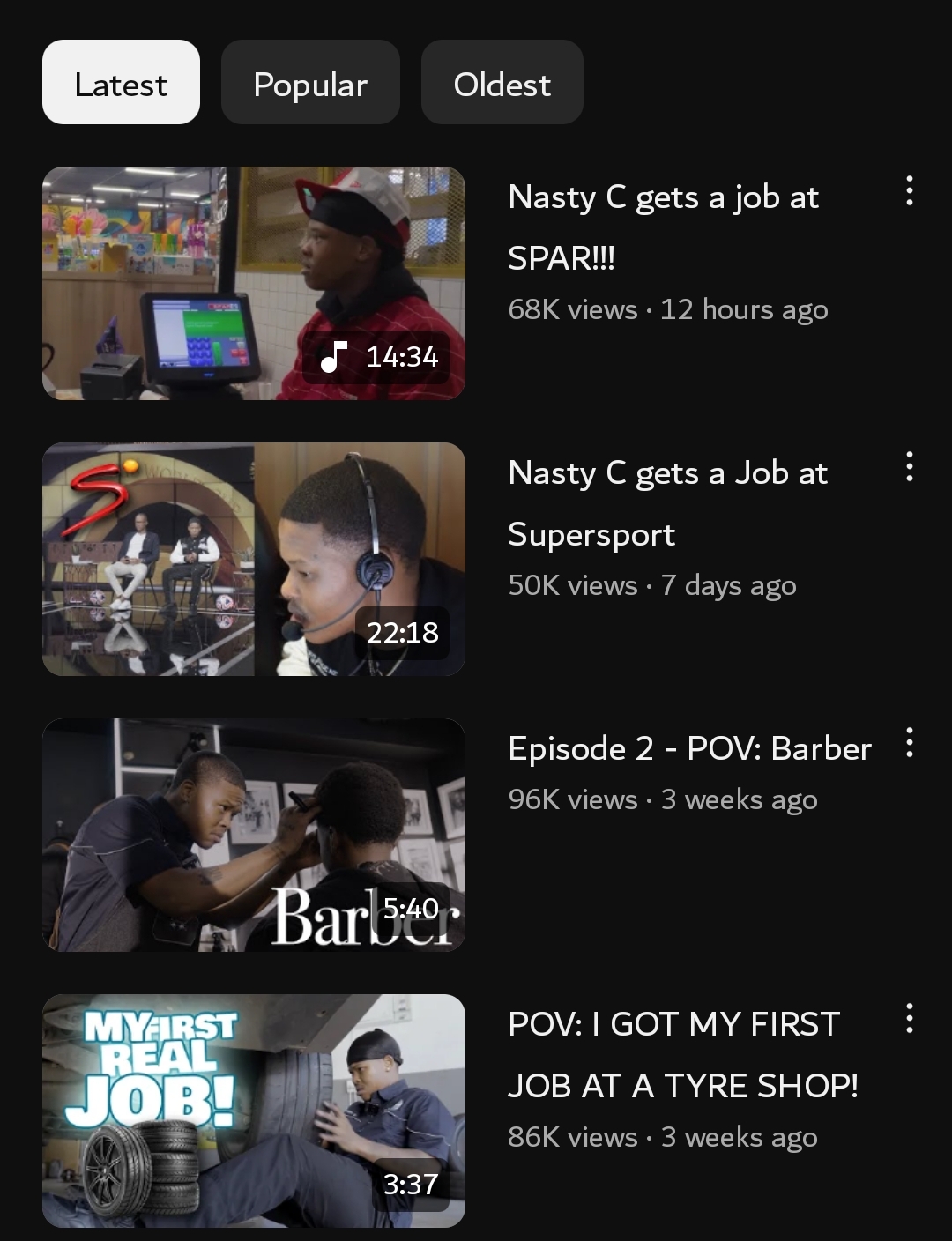Open more options for the SPAR video
Image resolution: width=952 pixels, height=1241 pixels.
[x=909, y=191]
